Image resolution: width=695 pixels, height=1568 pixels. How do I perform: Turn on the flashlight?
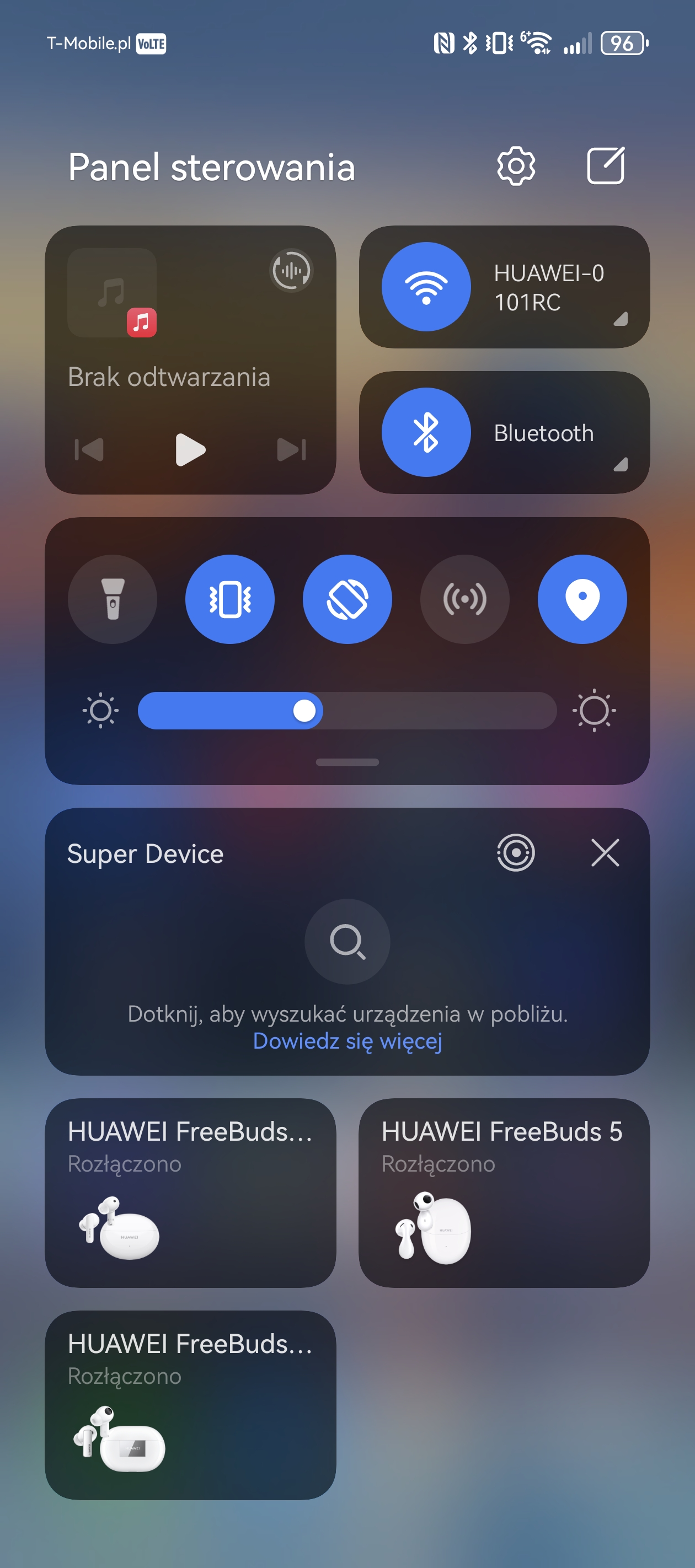(113, 599)
